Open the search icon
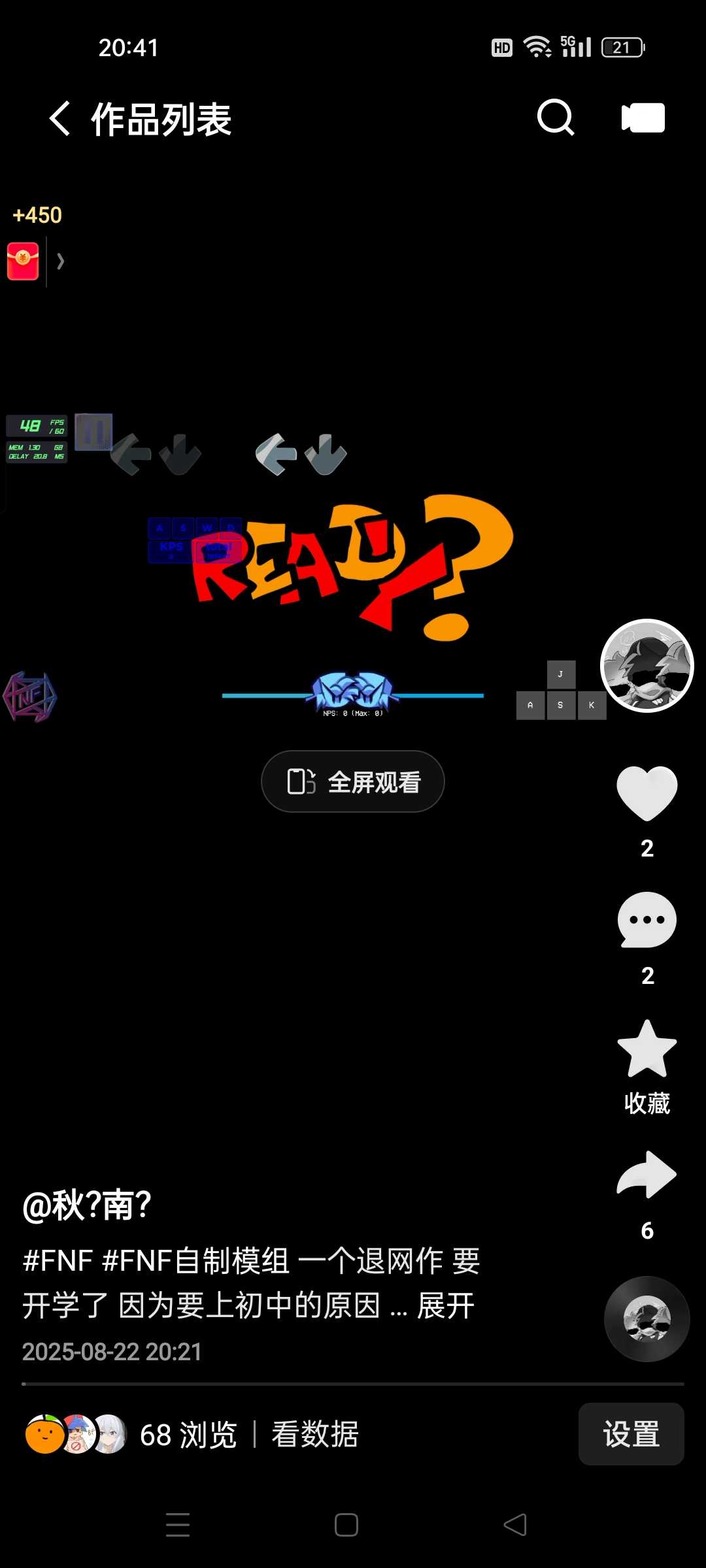 (x=555, y=118)
